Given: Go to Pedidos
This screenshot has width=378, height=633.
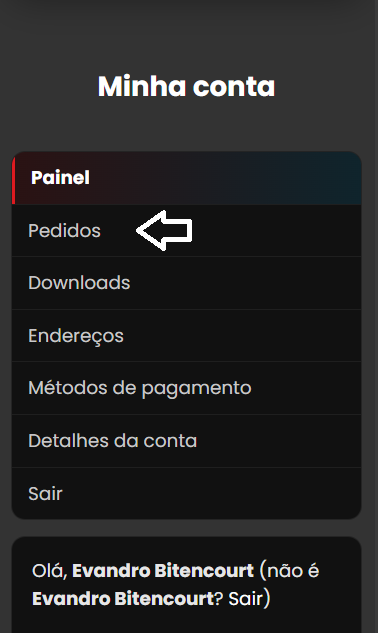Looking at the screenshot, I should (187, 231).
